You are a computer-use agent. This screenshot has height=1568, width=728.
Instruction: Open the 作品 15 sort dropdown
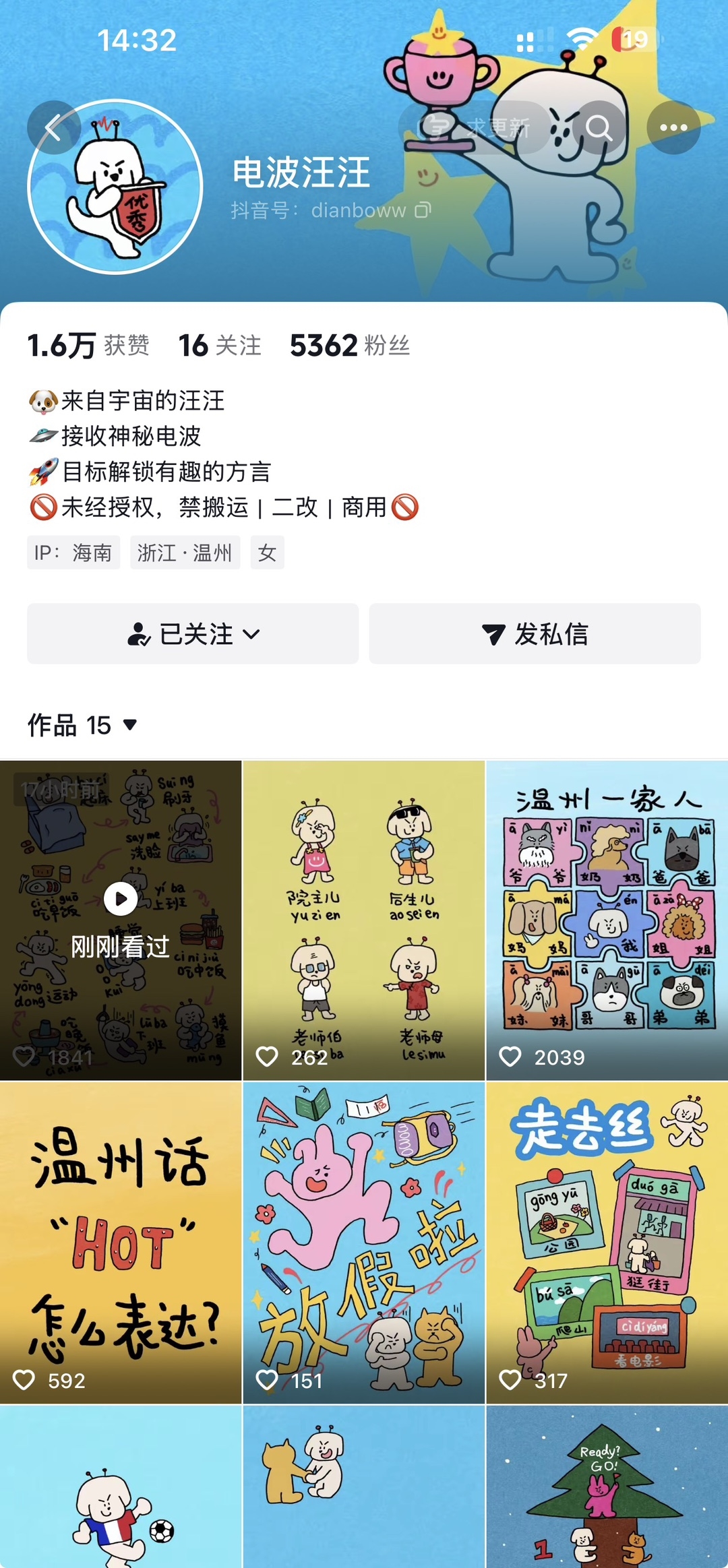pyautogui.click(x=82, y=726)
